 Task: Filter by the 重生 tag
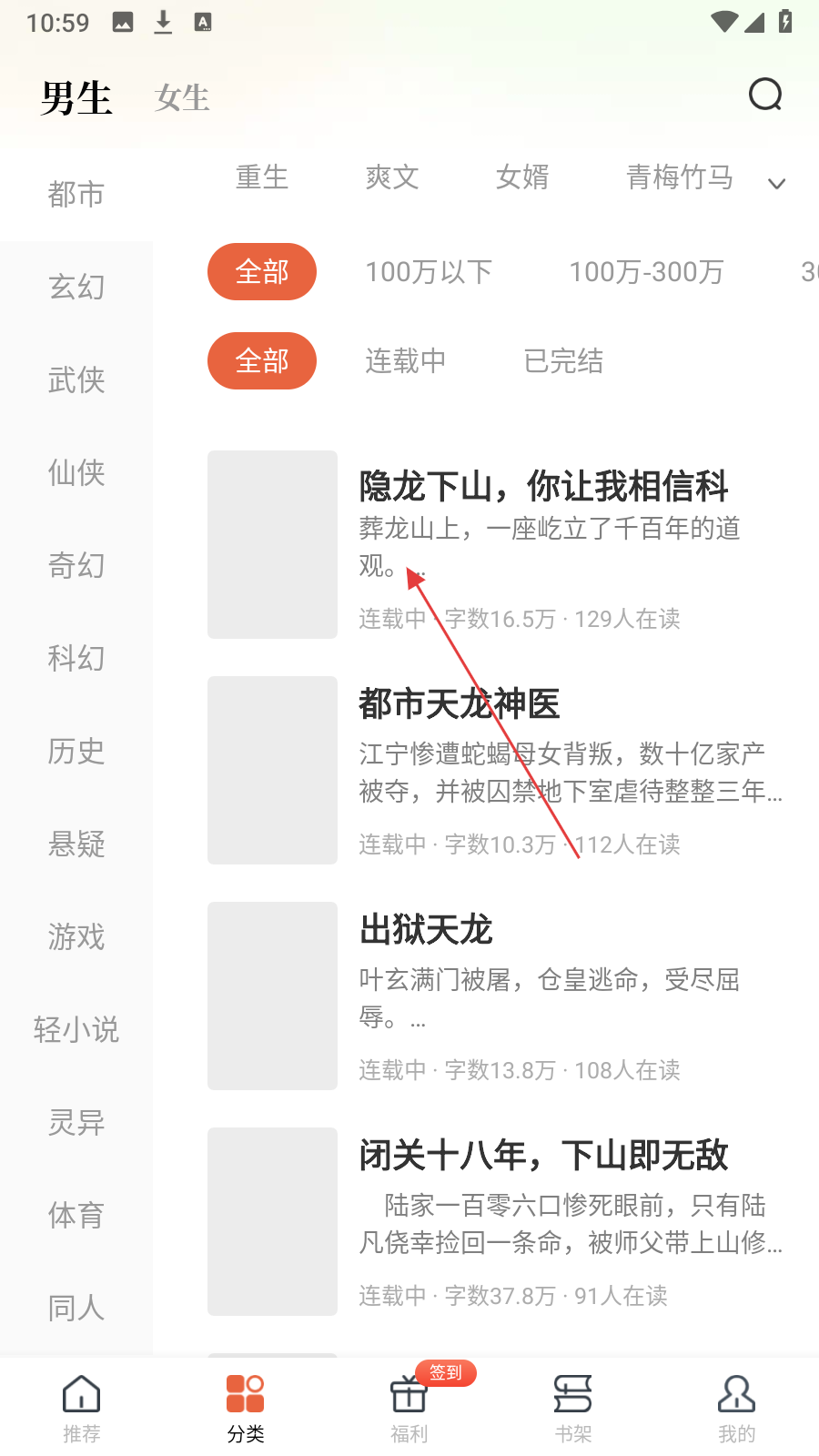click(262, 177)
